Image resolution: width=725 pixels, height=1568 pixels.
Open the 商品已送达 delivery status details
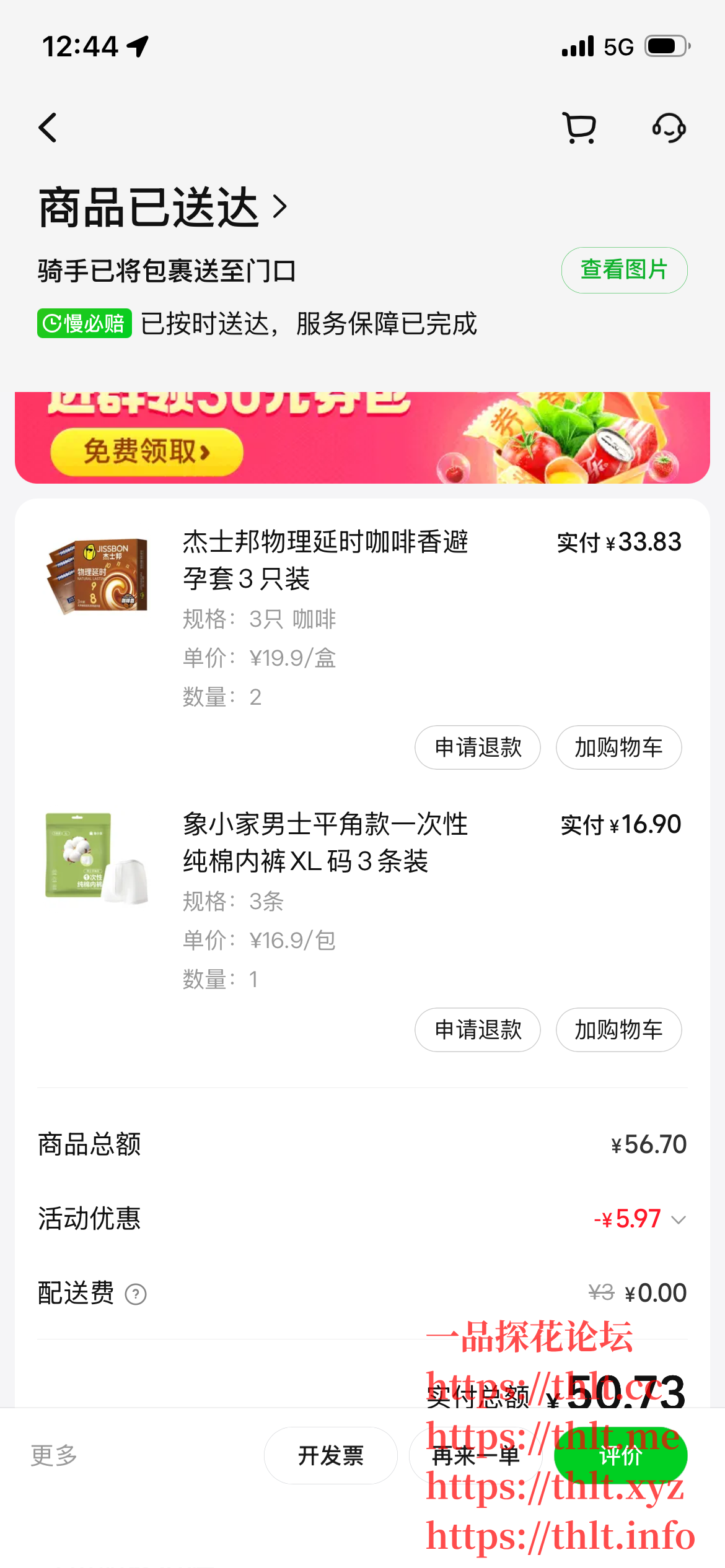(162, 207)
